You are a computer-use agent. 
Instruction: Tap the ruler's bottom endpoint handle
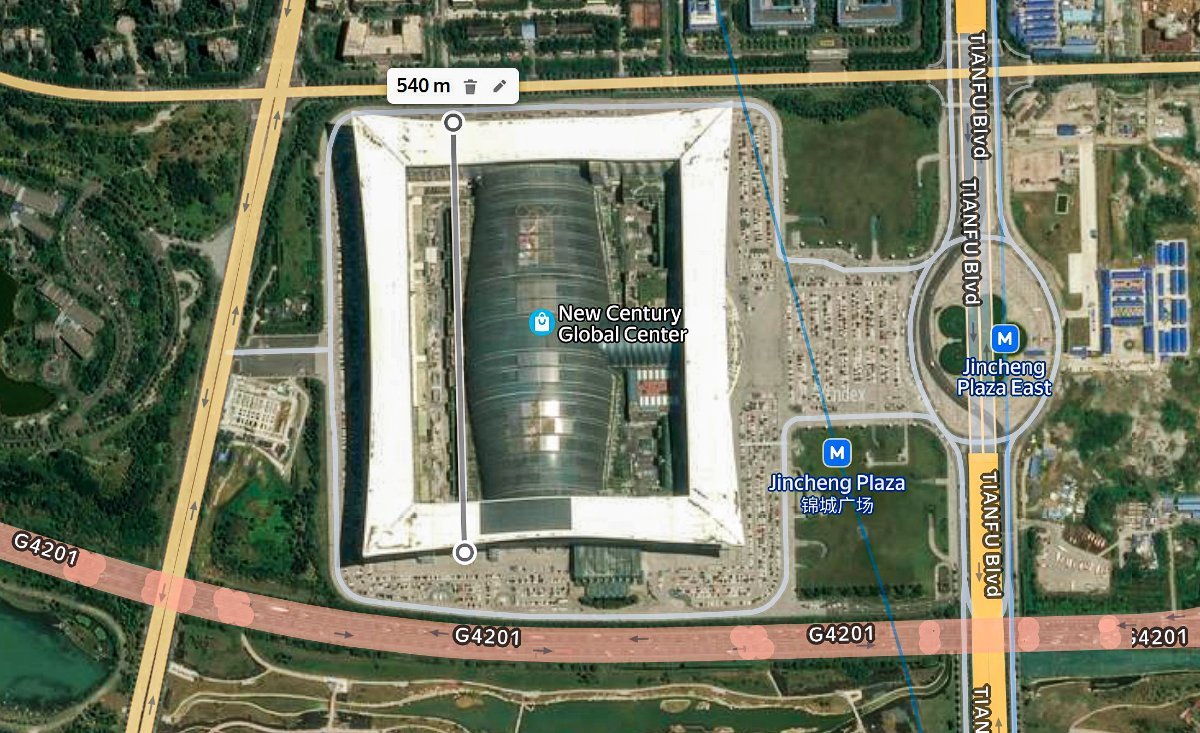tap(464, 552)
